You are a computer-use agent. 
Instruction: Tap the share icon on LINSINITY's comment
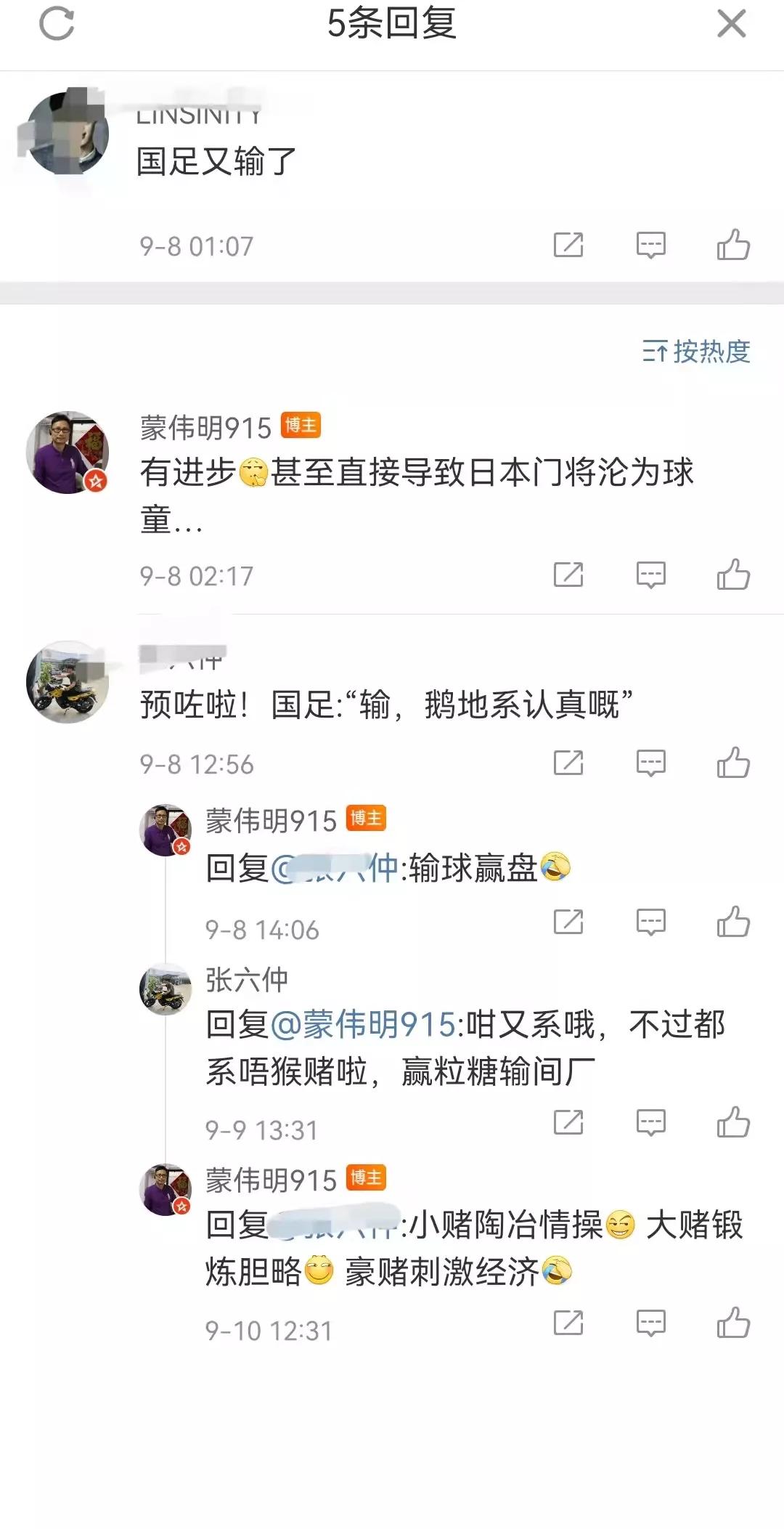point(570,246)
